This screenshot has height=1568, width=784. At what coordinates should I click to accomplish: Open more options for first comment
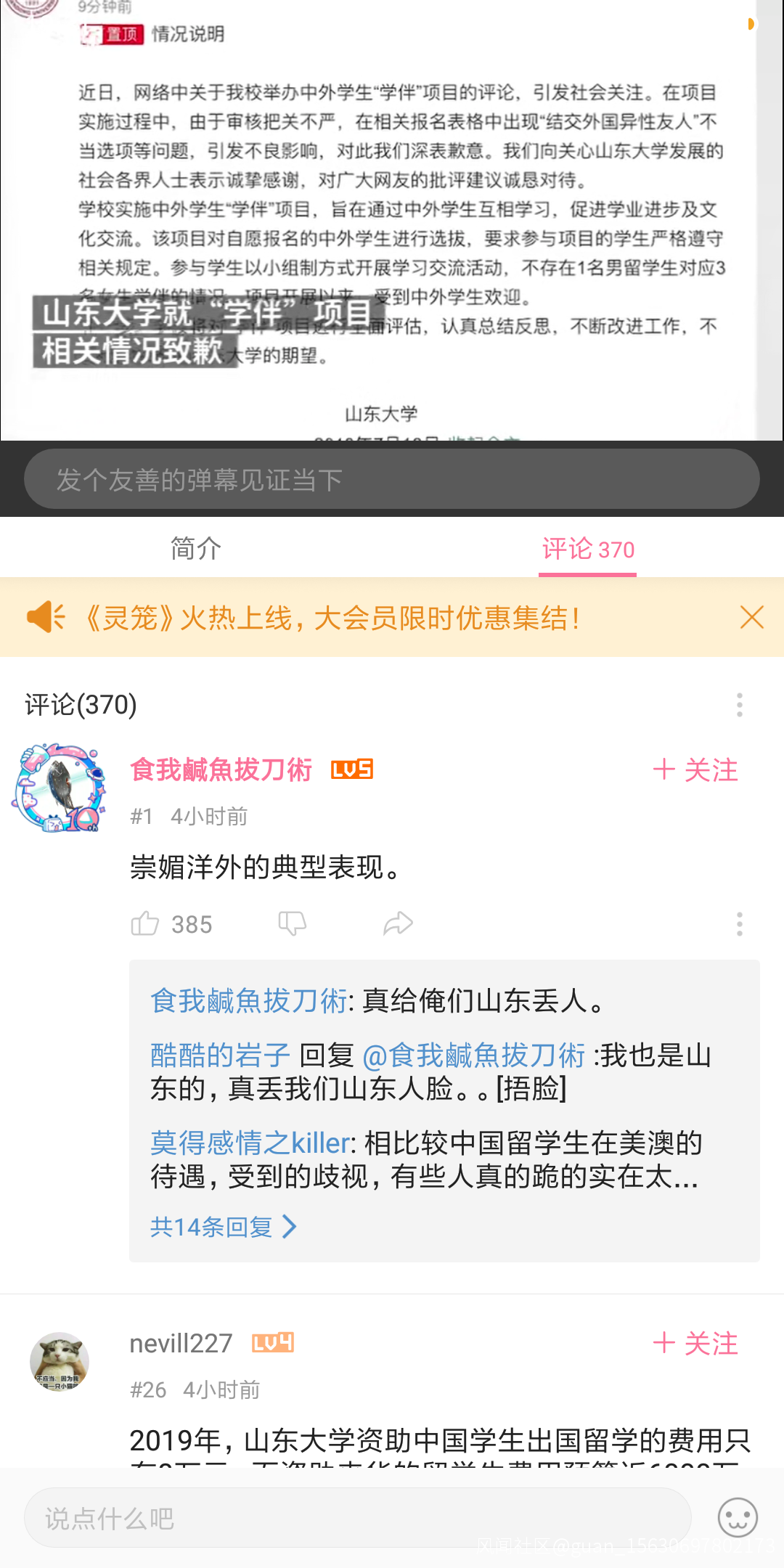coord(739,924)
